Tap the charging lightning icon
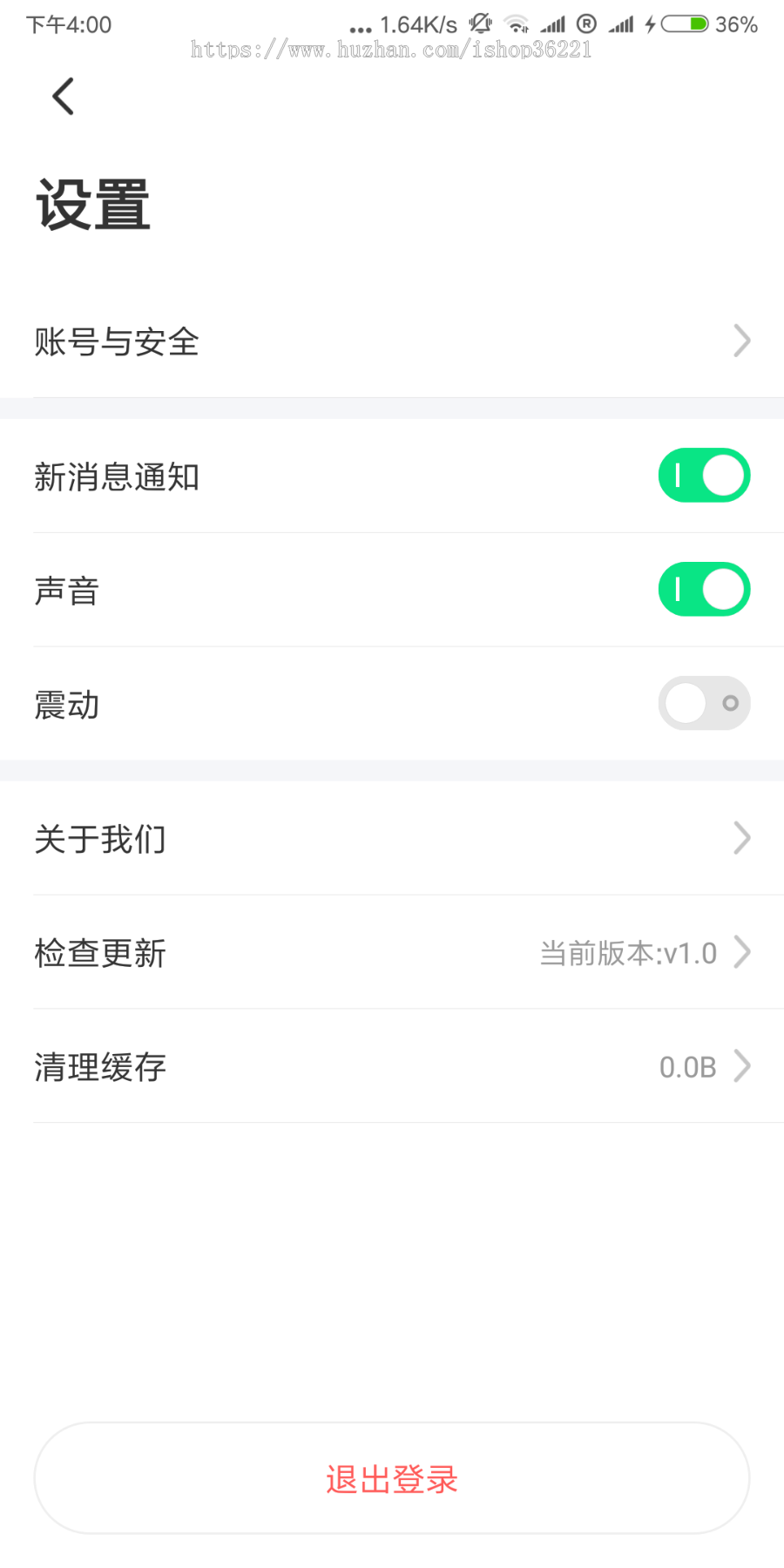Image resolution: width=784 pixels, height=1568 pixels. 651,24
